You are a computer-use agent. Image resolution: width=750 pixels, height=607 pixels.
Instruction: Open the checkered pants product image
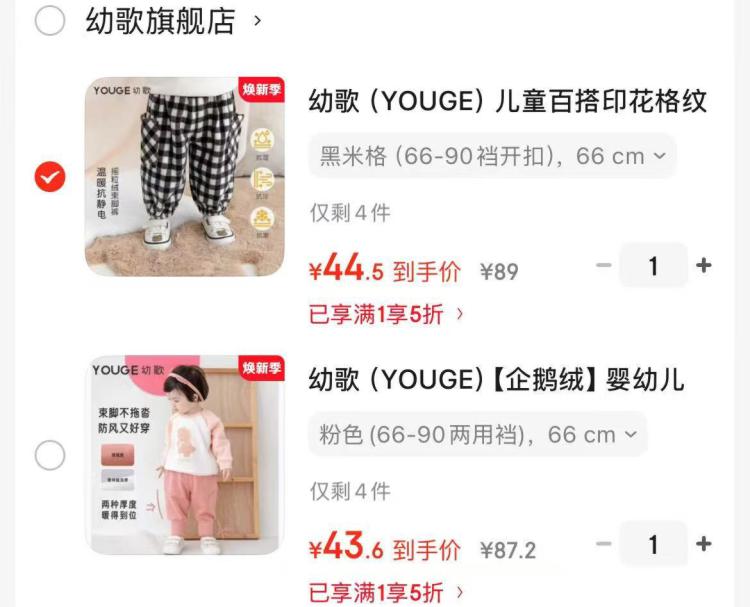tap(185, 176)
